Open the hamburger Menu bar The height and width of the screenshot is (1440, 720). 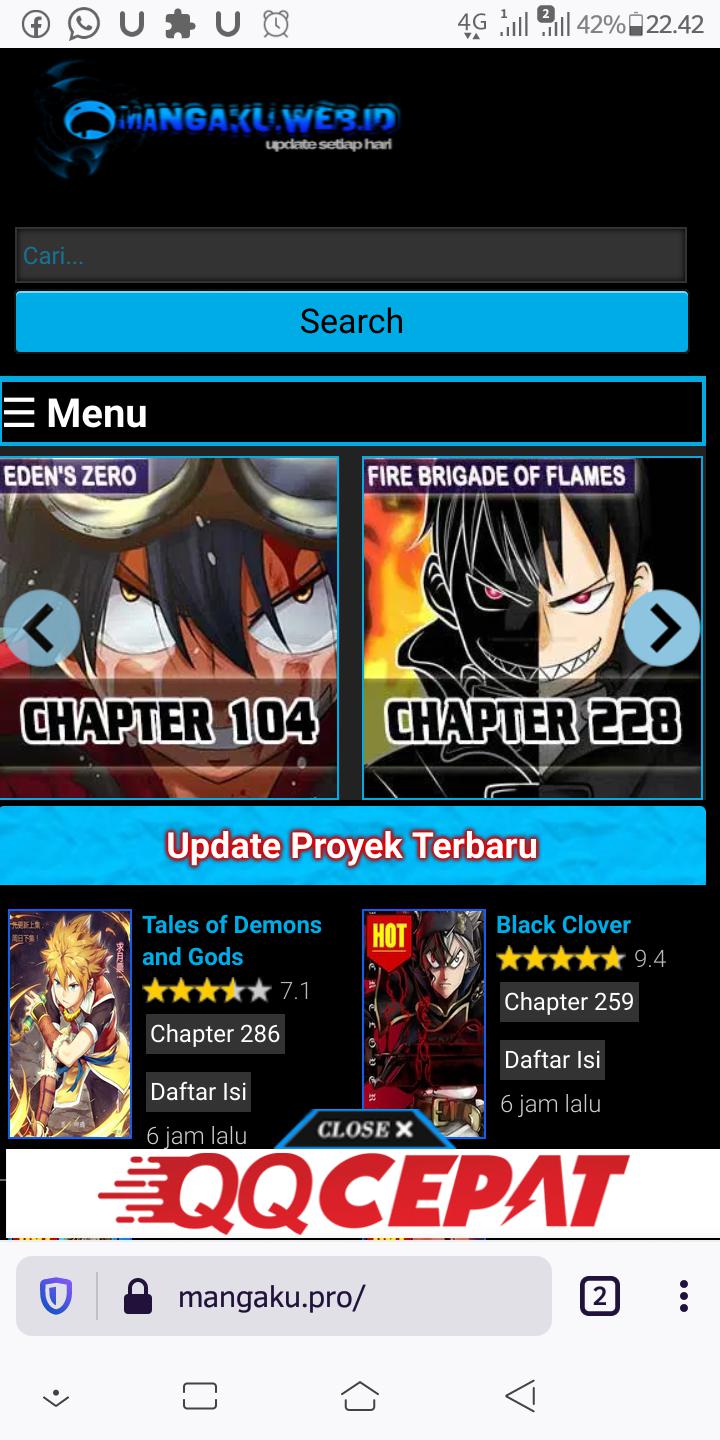[352, 412]
